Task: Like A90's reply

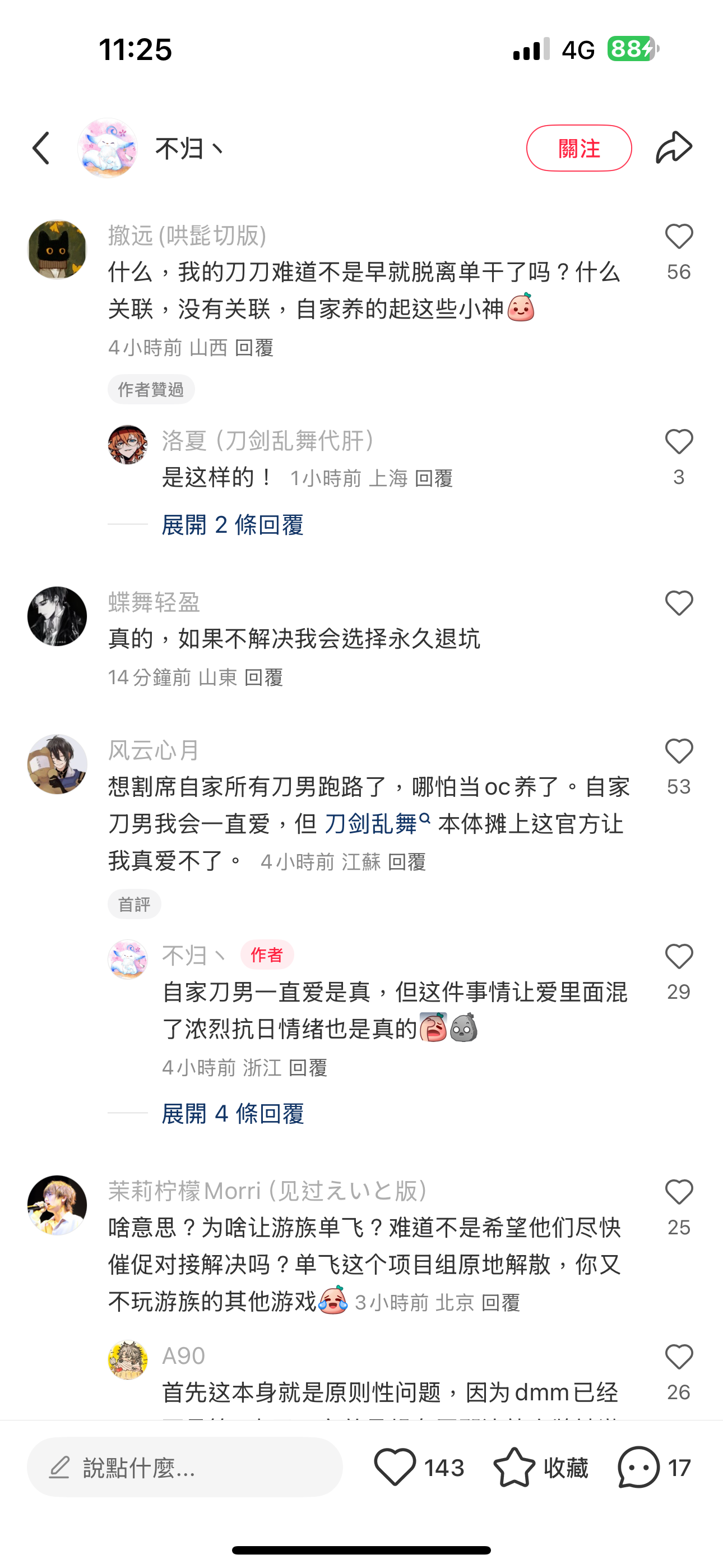Action: 679,1357
